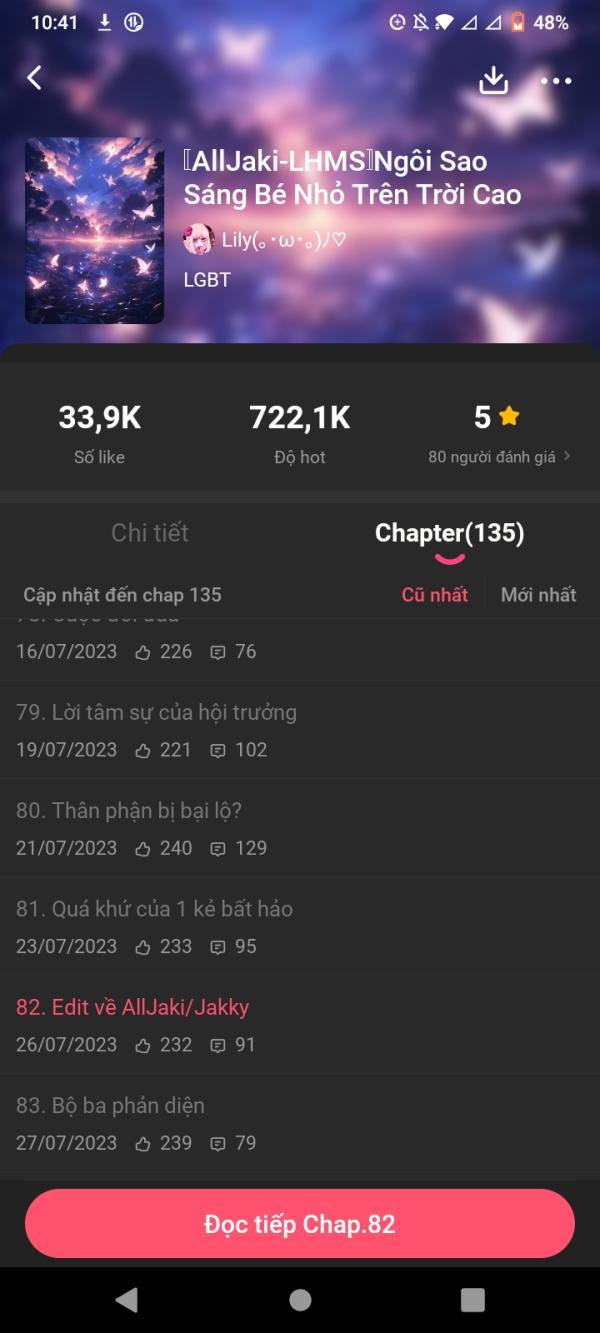Sort chapters by Mới nhất

coord(538,594)
